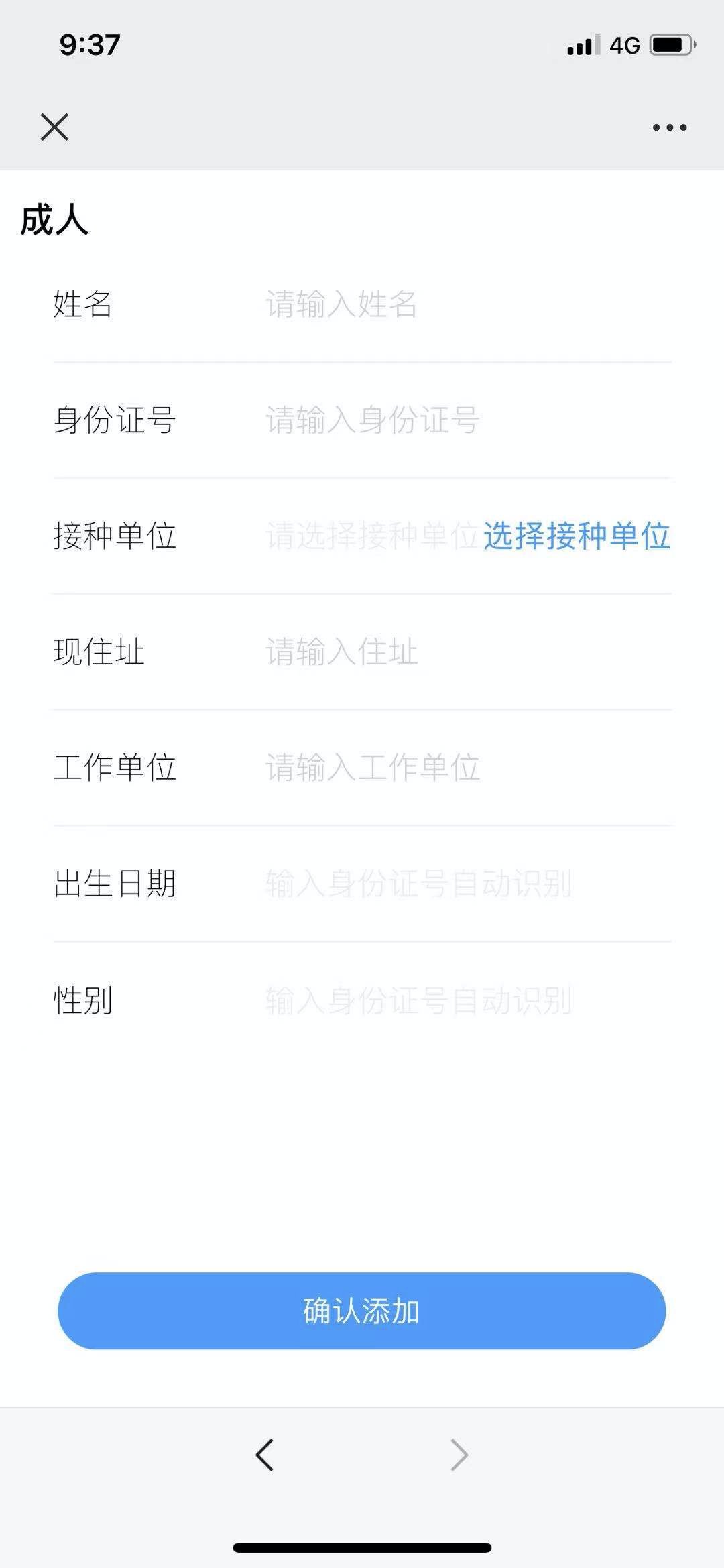The image size is (724, 1568).
Task: Tap the 选择接种单位 link
Action: tap(577, 536)
